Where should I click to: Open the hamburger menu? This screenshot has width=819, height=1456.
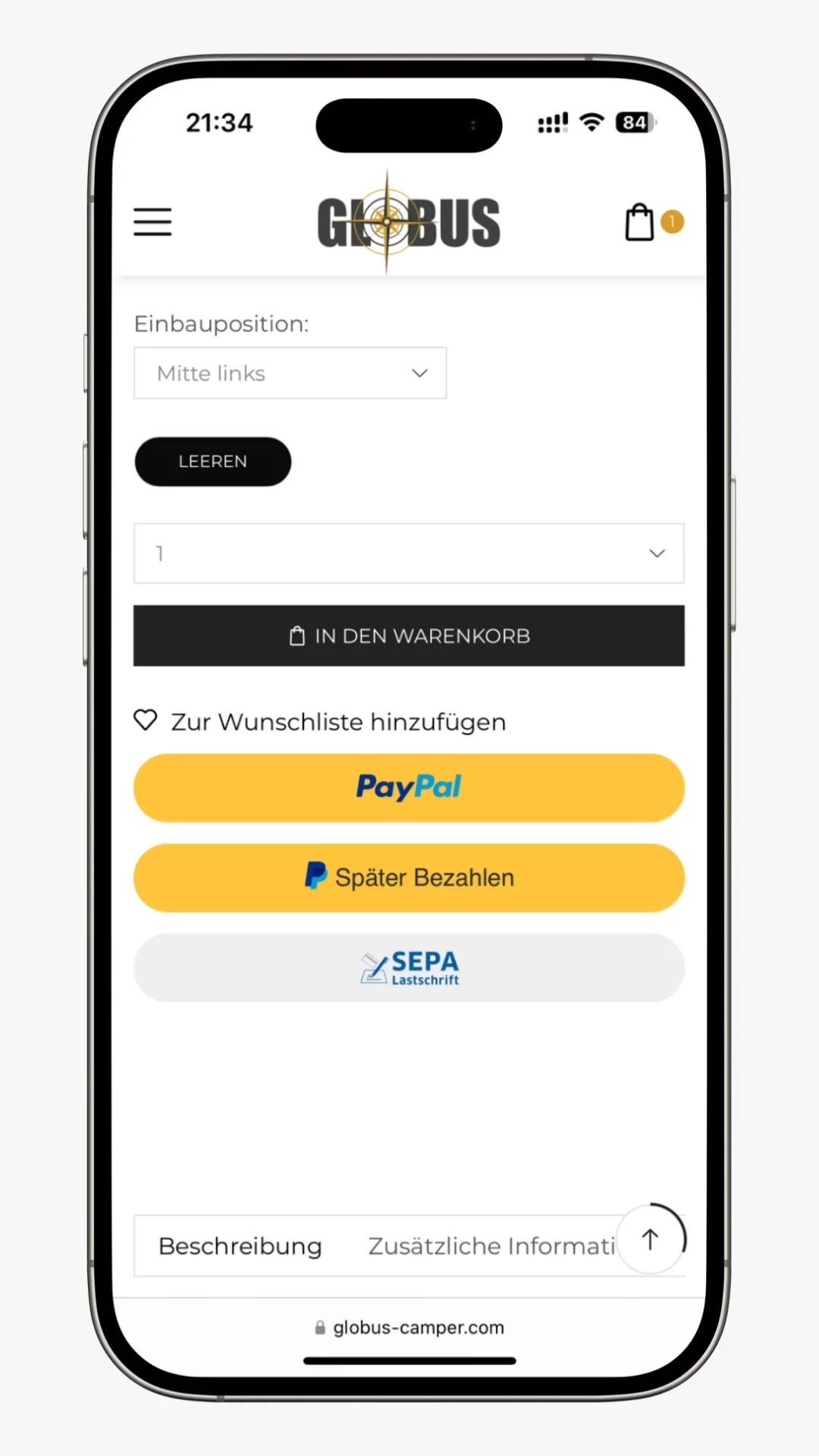coord(152,222)
